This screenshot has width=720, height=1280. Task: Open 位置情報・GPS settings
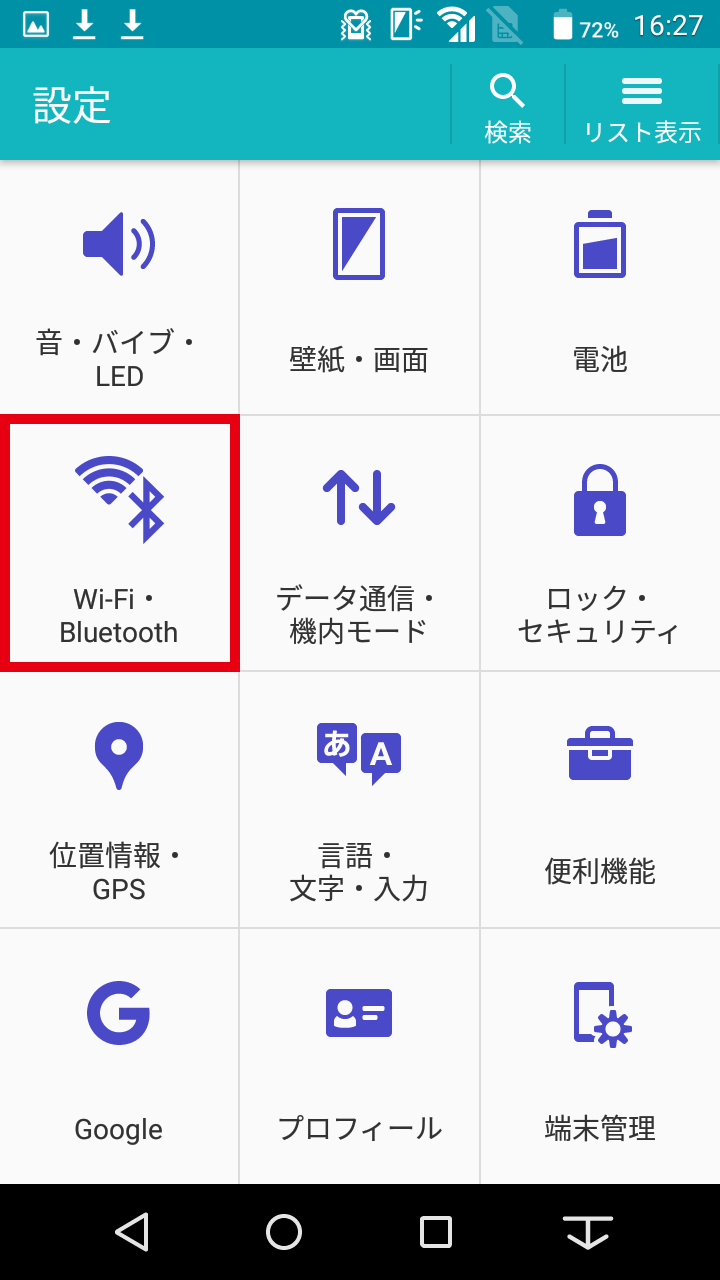[119, 799]
